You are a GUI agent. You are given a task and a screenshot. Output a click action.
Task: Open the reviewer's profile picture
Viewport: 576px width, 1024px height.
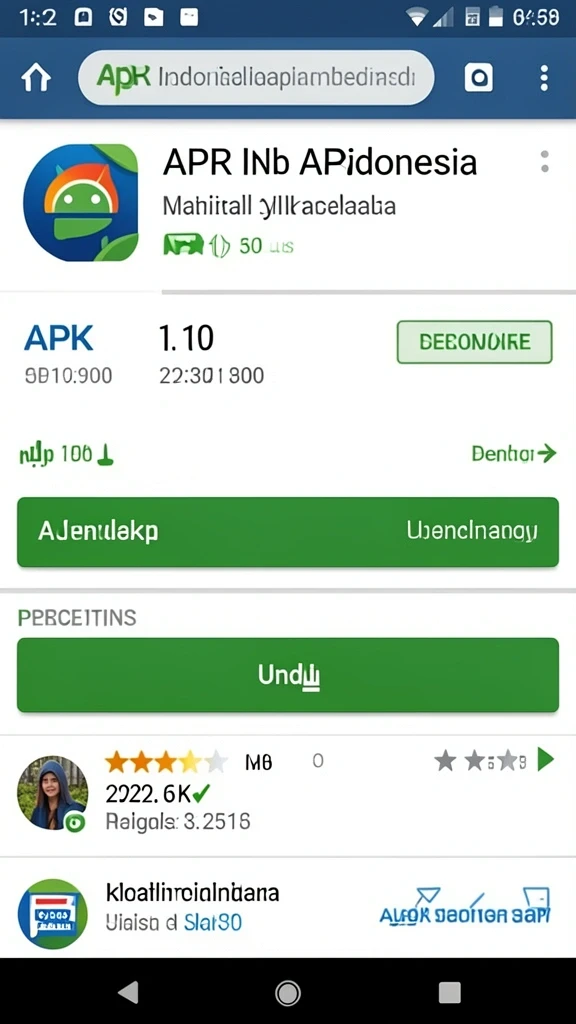[x=52, y=793]
